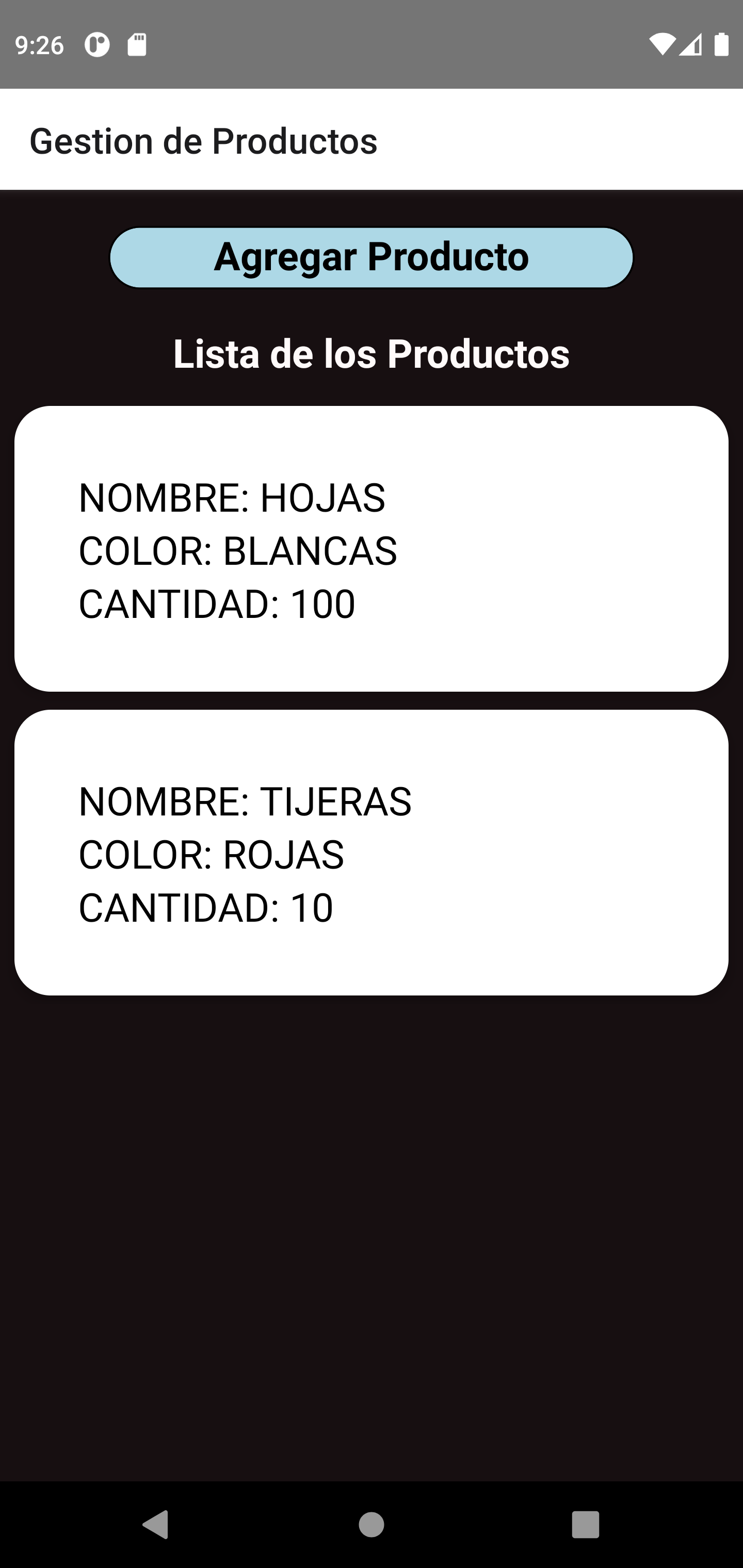Tap the NOMBRE: TIJERAS text line

[244, 801]
